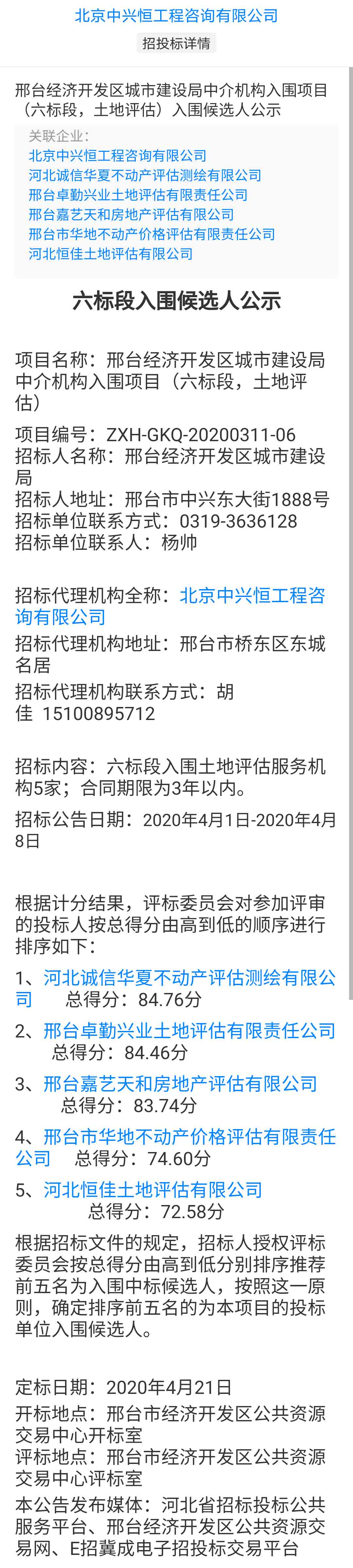Image resolution: width=353 pixels, height=1568 pixels.
Task: View fourth-ranked 邢台市华地不动产价格评估有限责任公司 with 74.60分
Action: pos(189,1136)
